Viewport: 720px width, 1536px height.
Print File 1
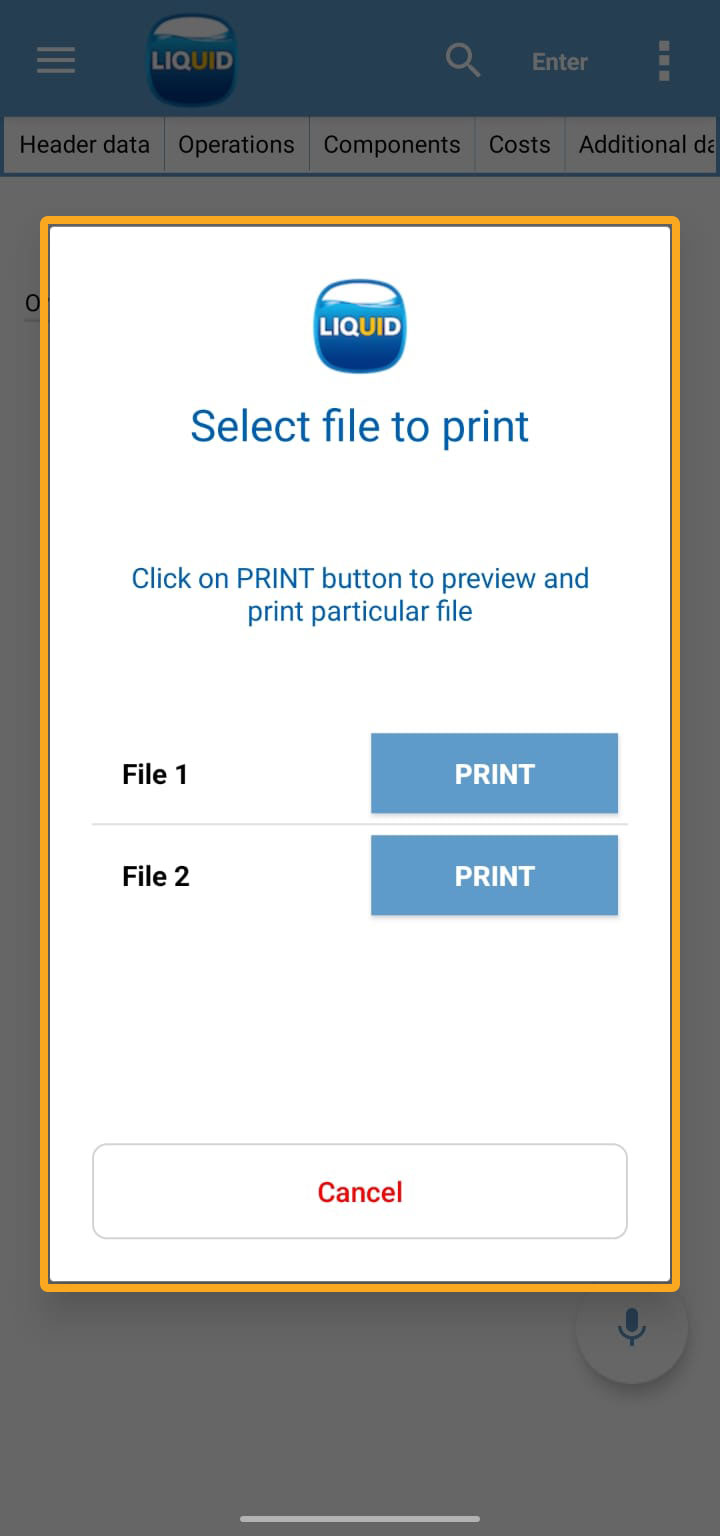tap(494, 773)
